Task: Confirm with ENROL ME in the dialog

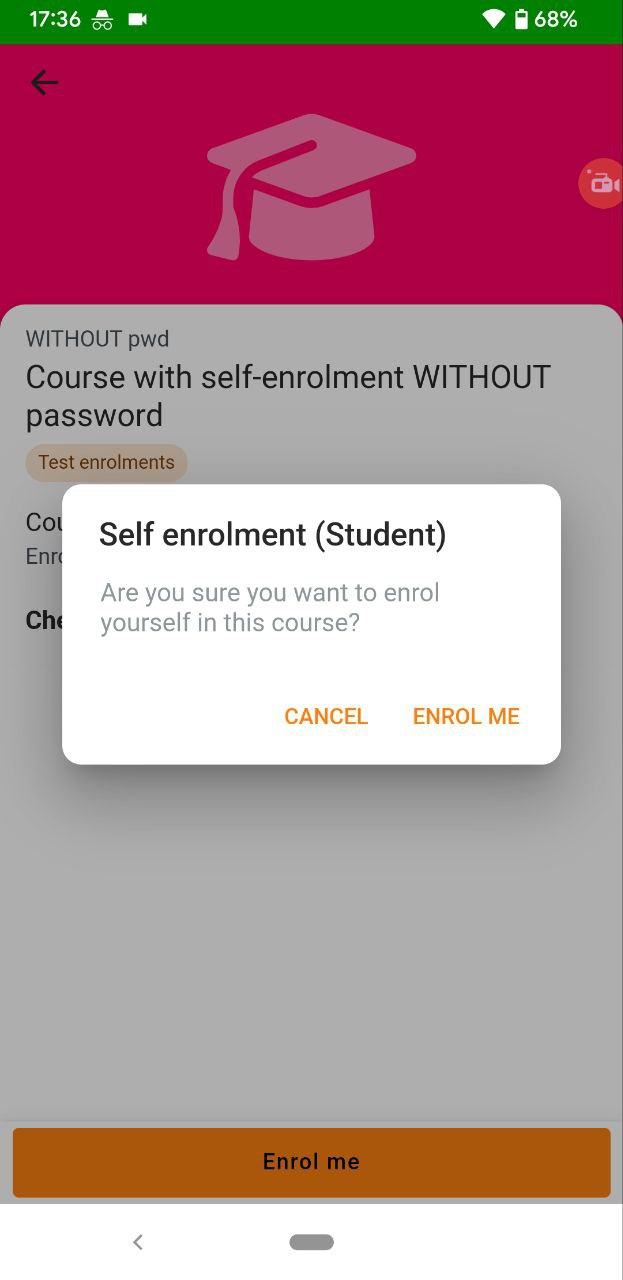Action: pos(466,716)
